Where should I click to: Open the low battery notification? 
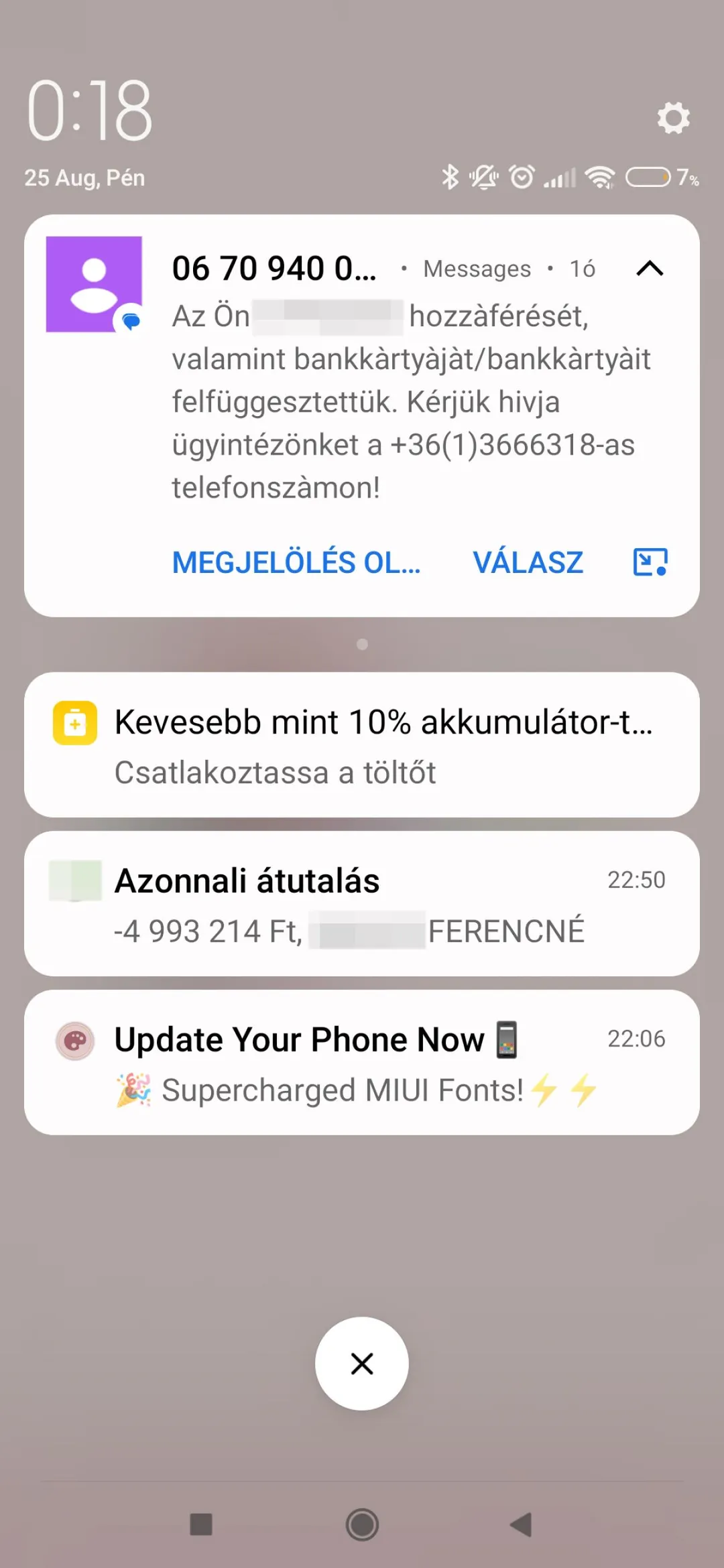(362, 745)
